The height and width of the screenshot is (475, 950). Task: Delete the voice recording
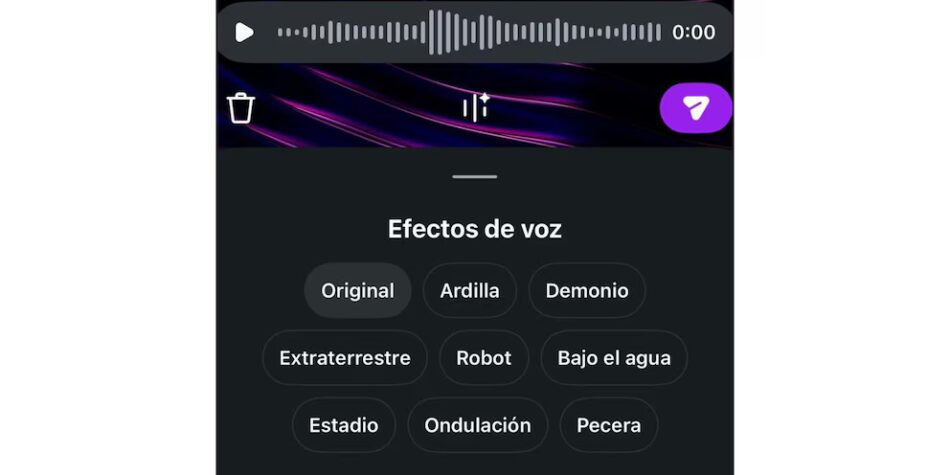pyautogui.click(x=241, y=108)
